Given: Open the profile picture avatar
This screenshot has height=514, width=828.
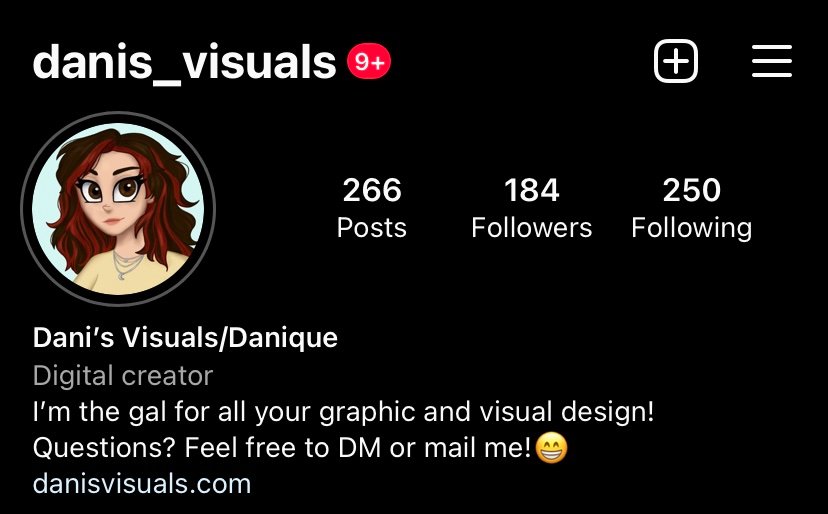Looking at the screenshot, I should point(118,209).
